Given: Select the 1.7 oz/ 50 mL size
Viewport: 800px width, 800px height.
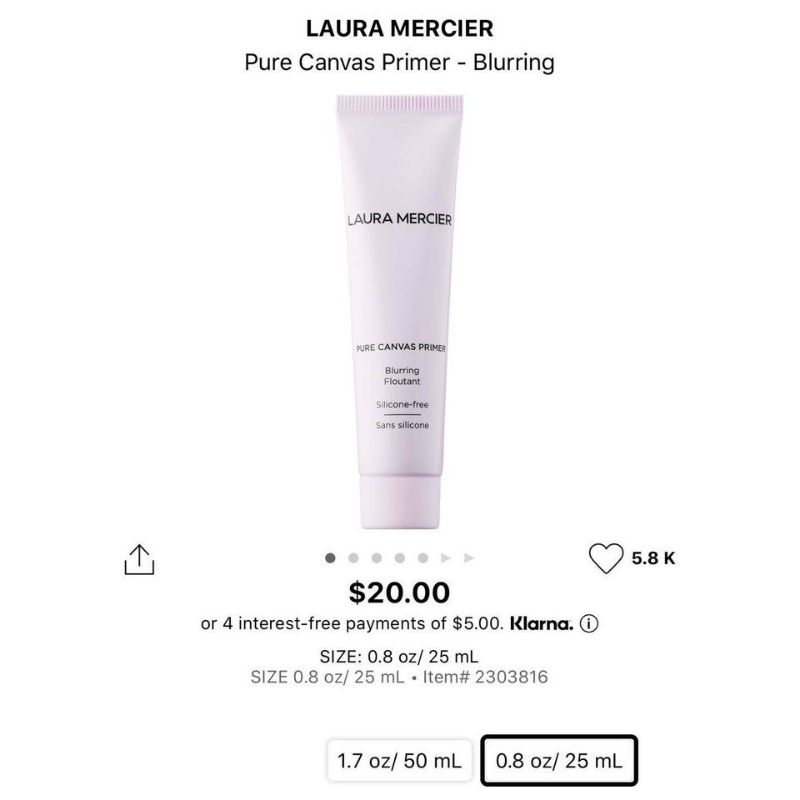Looking at the screenshot, I should 399,760.
